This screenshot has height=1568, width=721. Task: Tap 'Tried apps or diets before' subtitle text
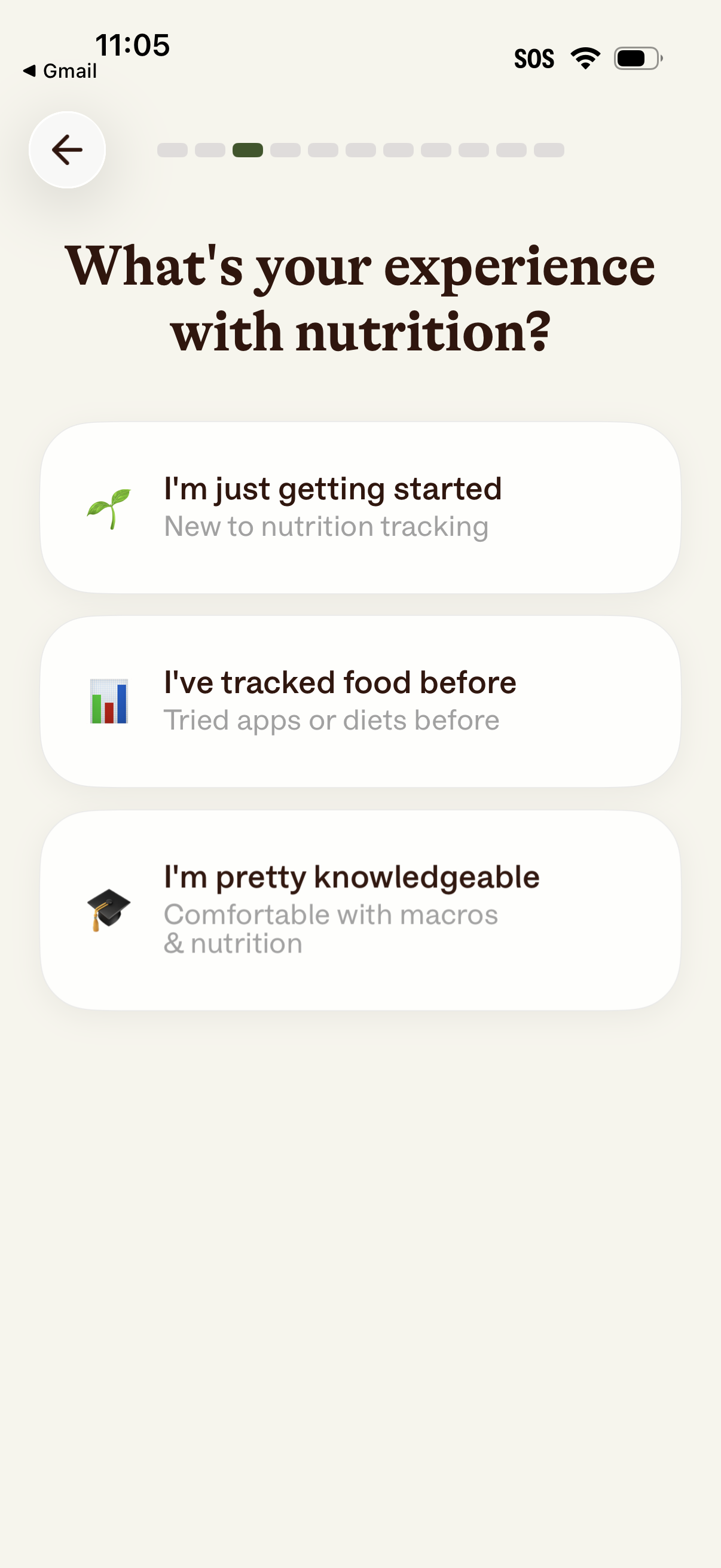click(x=332, y=720)
